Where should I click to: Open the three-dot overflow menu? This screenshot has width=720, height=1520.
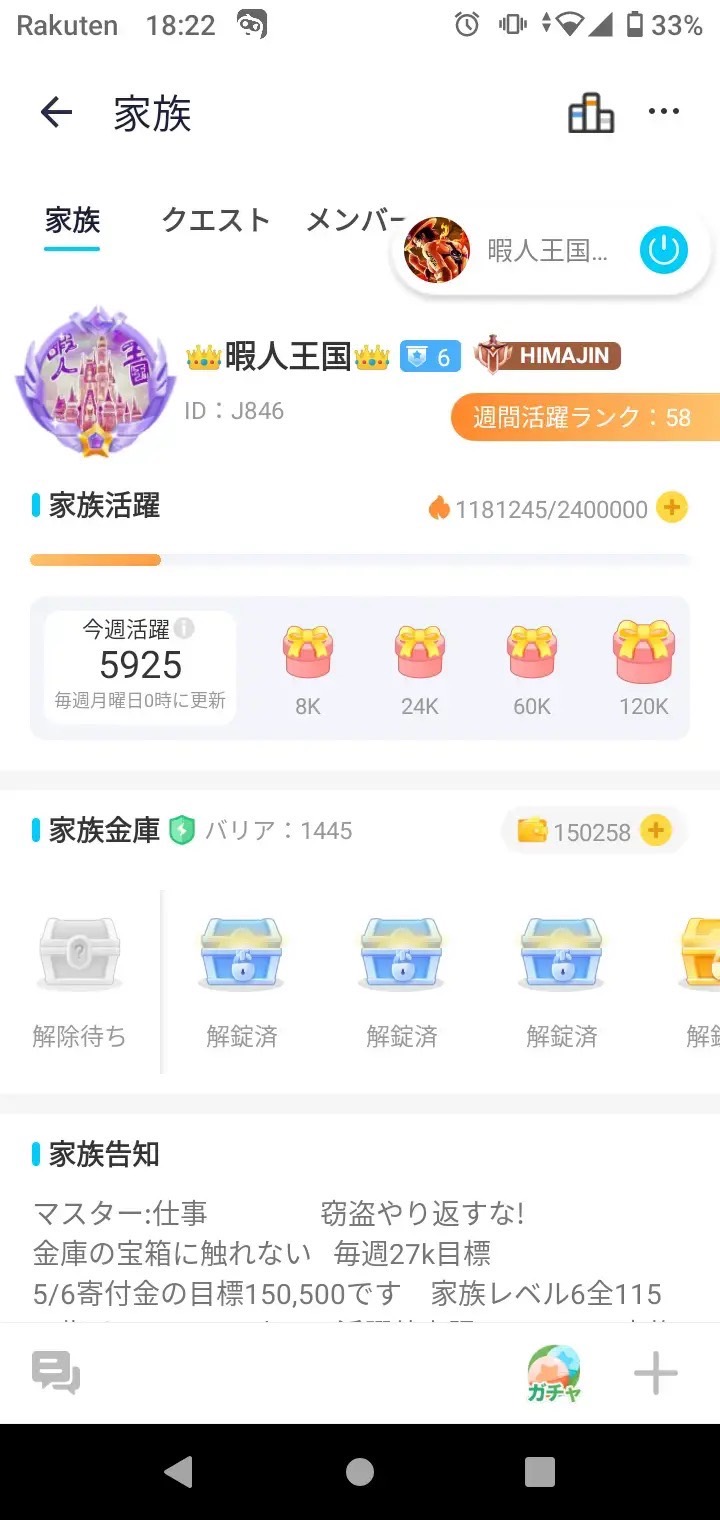(x=664, y=112)
